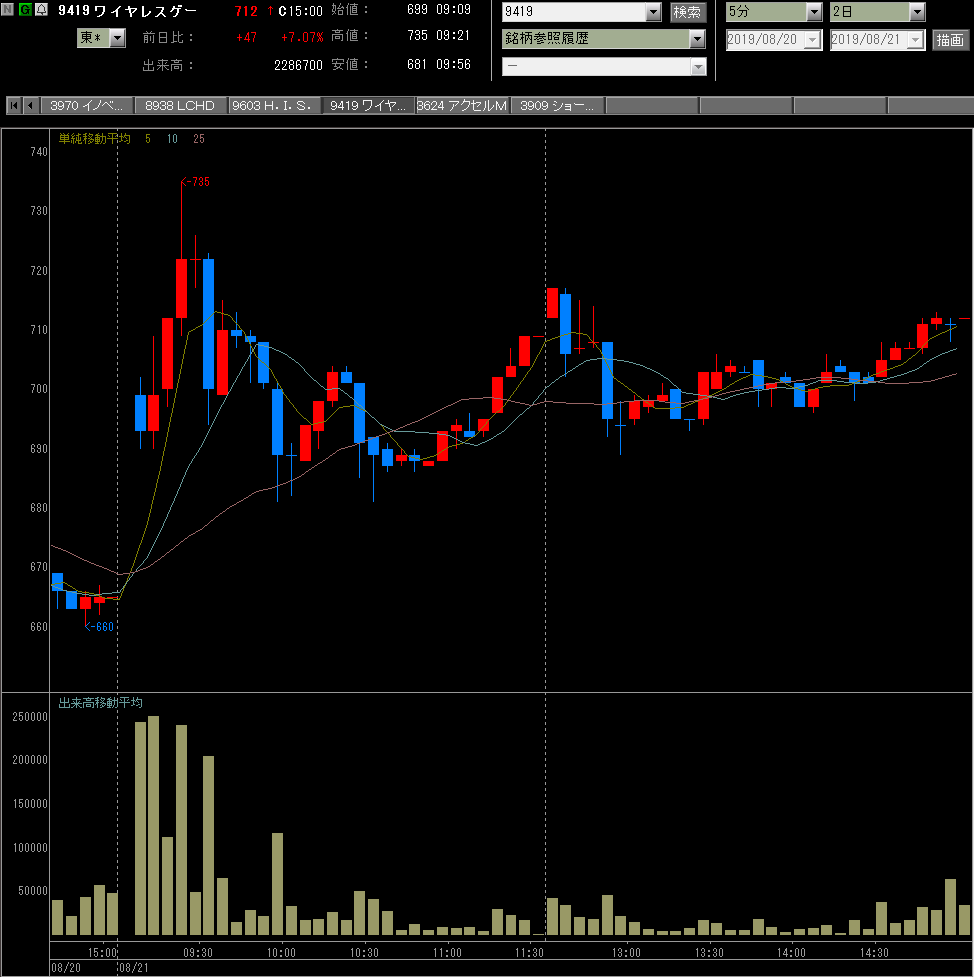Click the 描画 draw button

950,40
